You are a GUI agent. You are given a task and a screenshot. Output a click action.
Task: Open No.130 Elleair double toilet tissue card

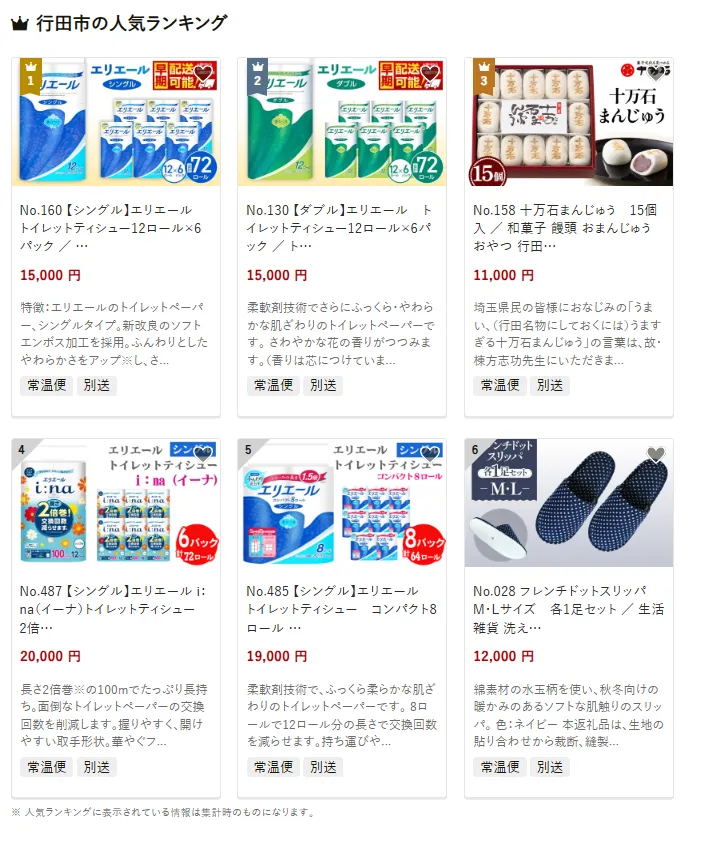point(342,228)
